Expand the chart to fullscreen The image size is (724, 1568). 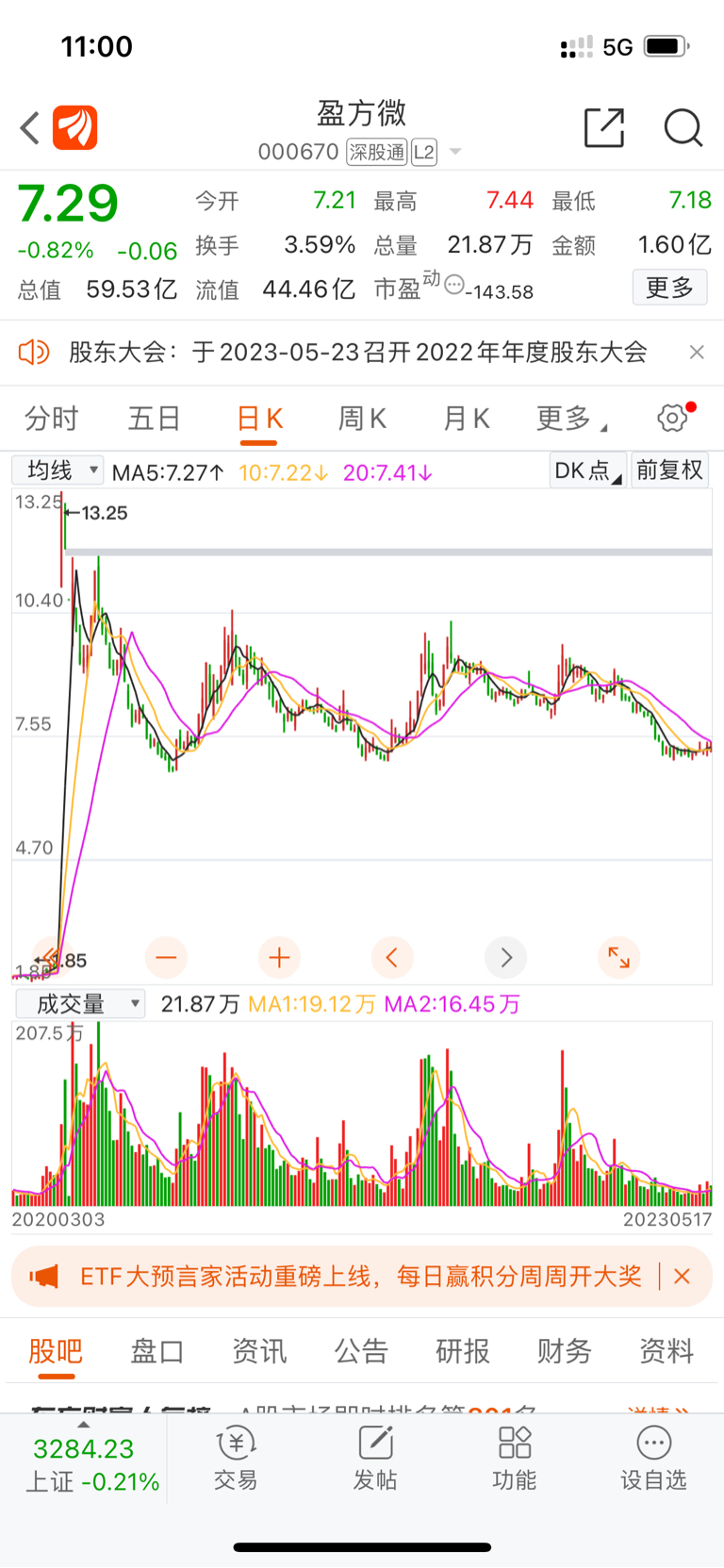pyautogui.click(x=618, y=958)
